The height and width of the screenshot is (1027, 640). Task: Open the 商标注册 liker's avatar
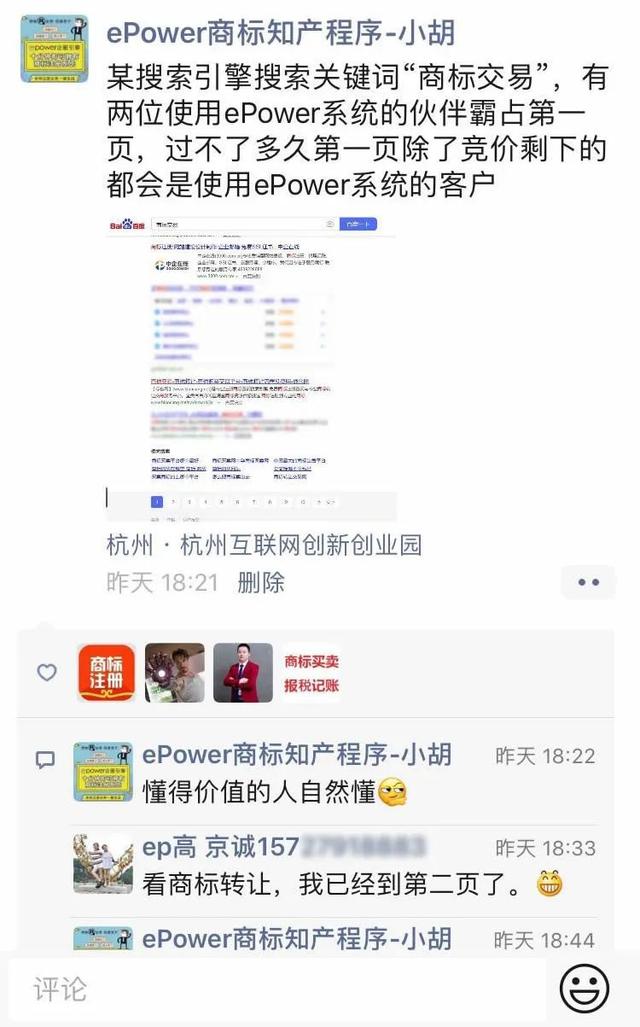(106, 673)
